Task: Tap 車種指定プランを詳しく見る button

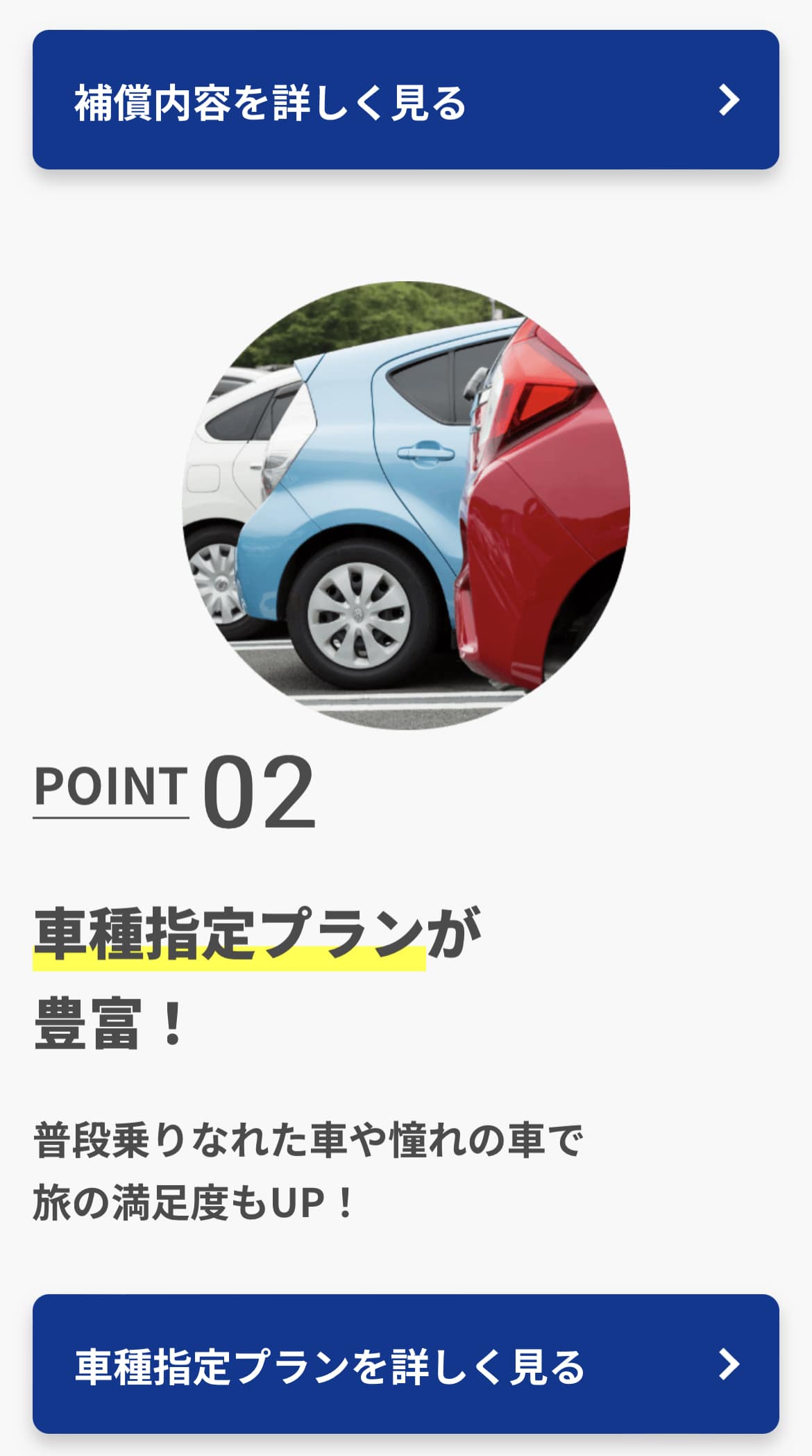Action: 405,1364
